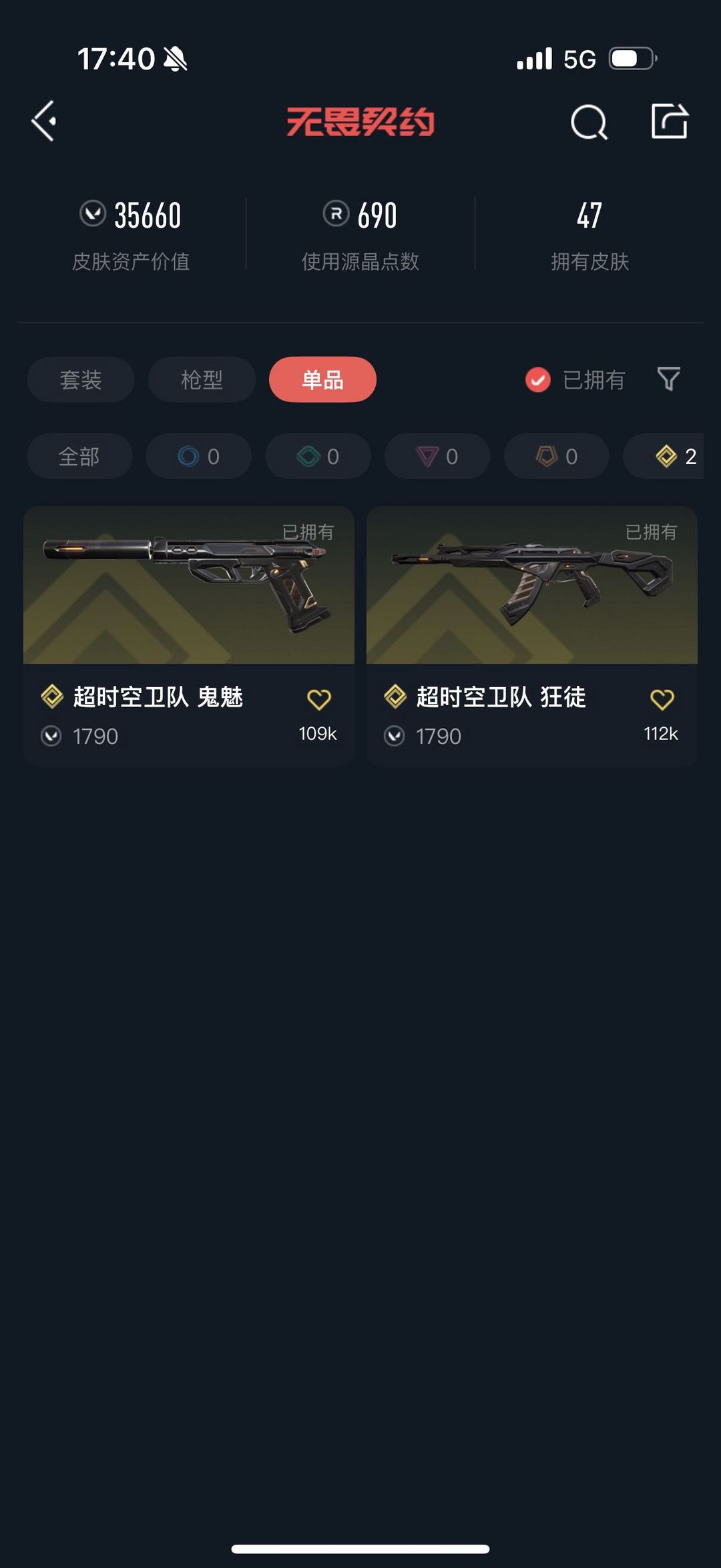Image resolution: width=721 pixels, height=1568 pixels.
Task: Select the 全部 rarity chip
Action: [x=79, y=456]
